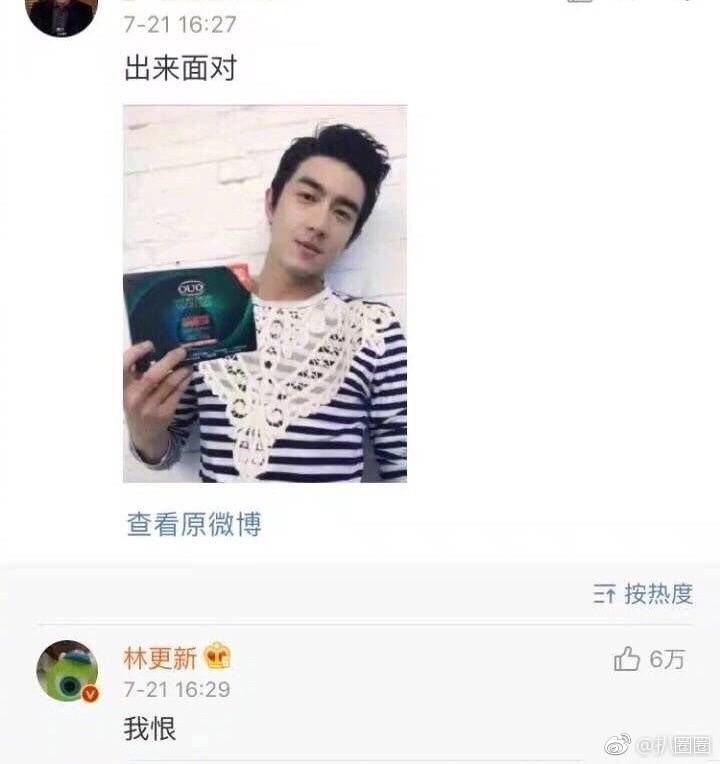The image size is (720, 764).
Task: Tap the green avatar of commenter 林更新
Action: 67,672
